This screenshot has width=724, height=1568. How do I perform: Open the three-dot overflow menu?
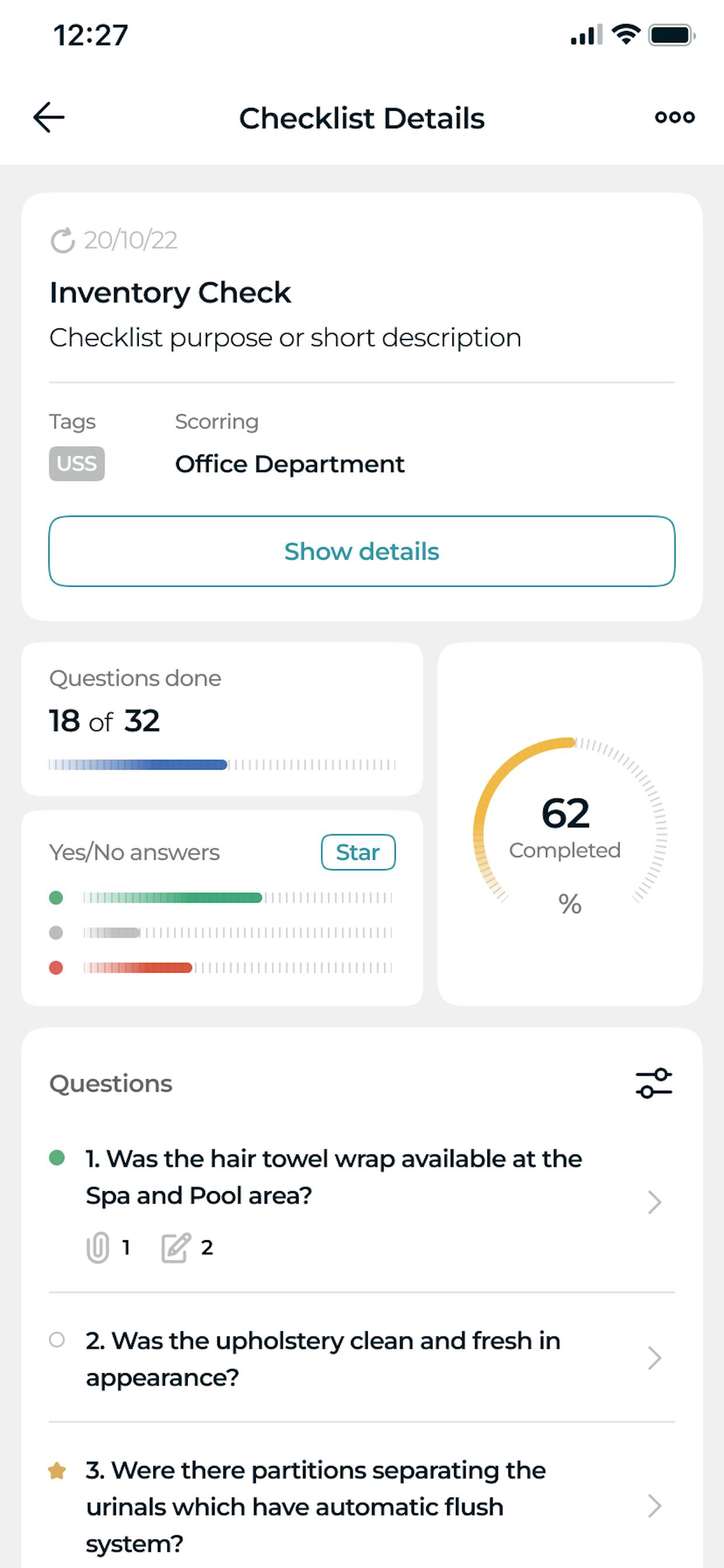(x=674, y=117)
